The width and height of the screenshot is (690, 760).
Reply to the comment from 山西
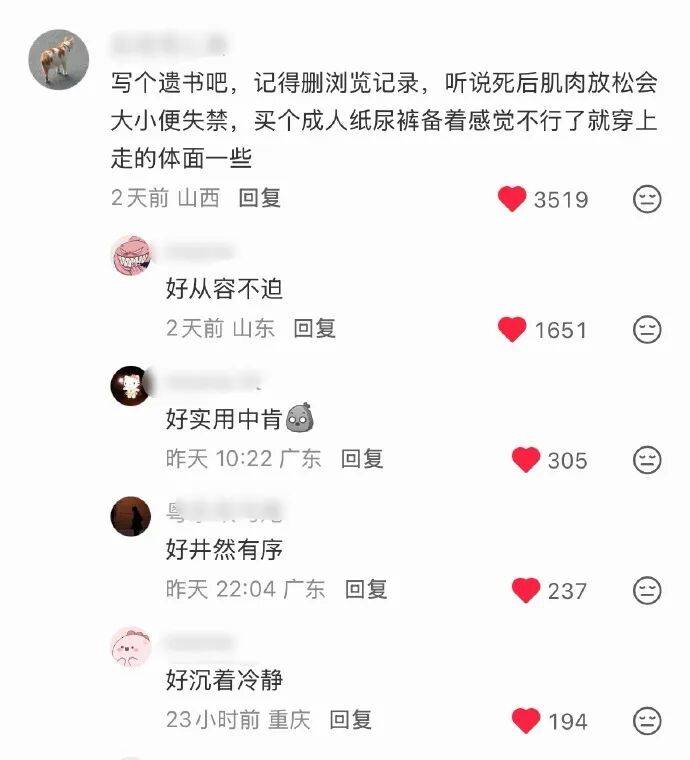tap(260, 198)
